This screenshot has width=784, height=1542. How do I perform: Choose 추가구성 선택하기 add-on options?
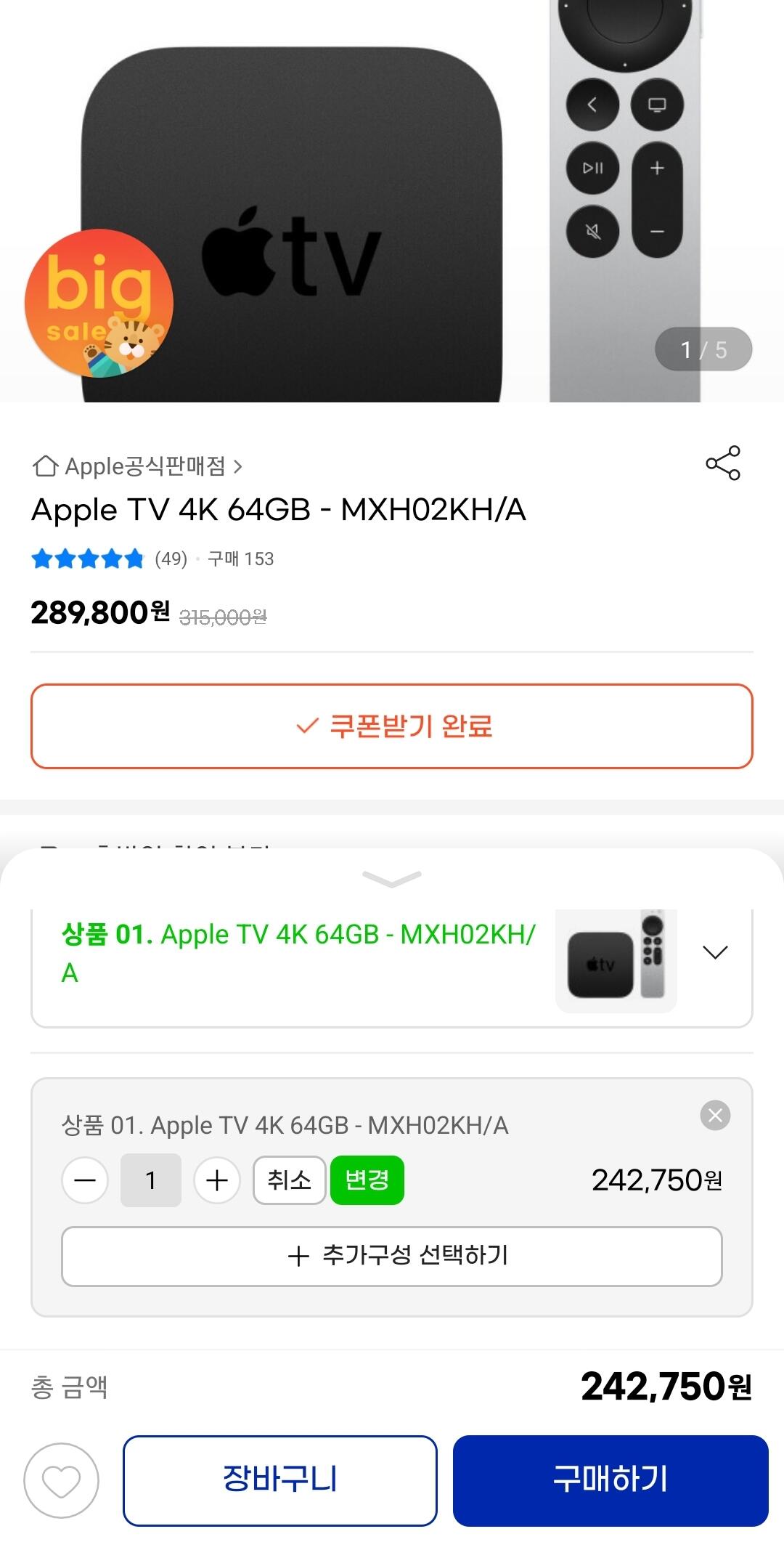tap(392, 1256)
